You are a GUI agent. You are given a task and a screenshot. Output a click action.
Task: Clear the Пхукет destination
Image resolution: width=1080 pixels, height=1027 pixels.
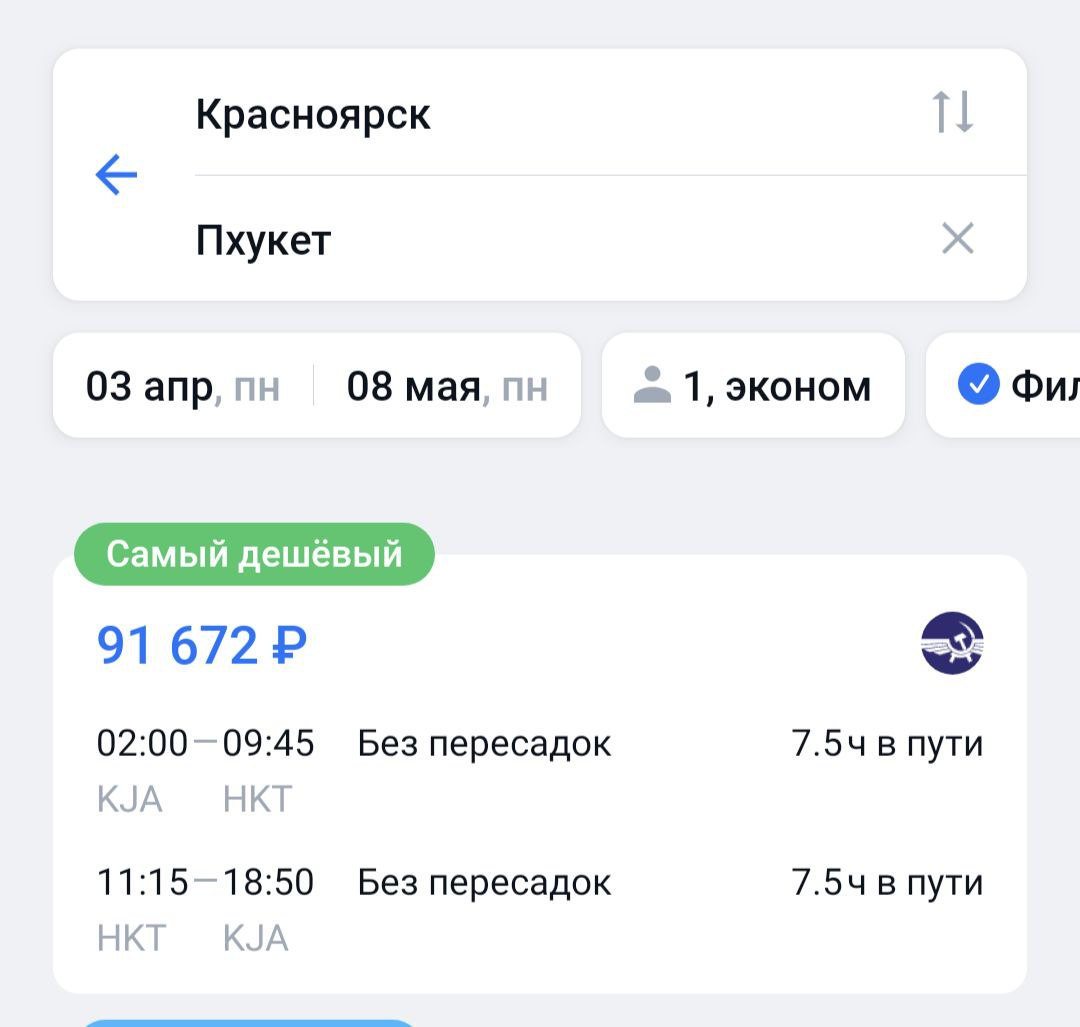[x=957, y=239]
